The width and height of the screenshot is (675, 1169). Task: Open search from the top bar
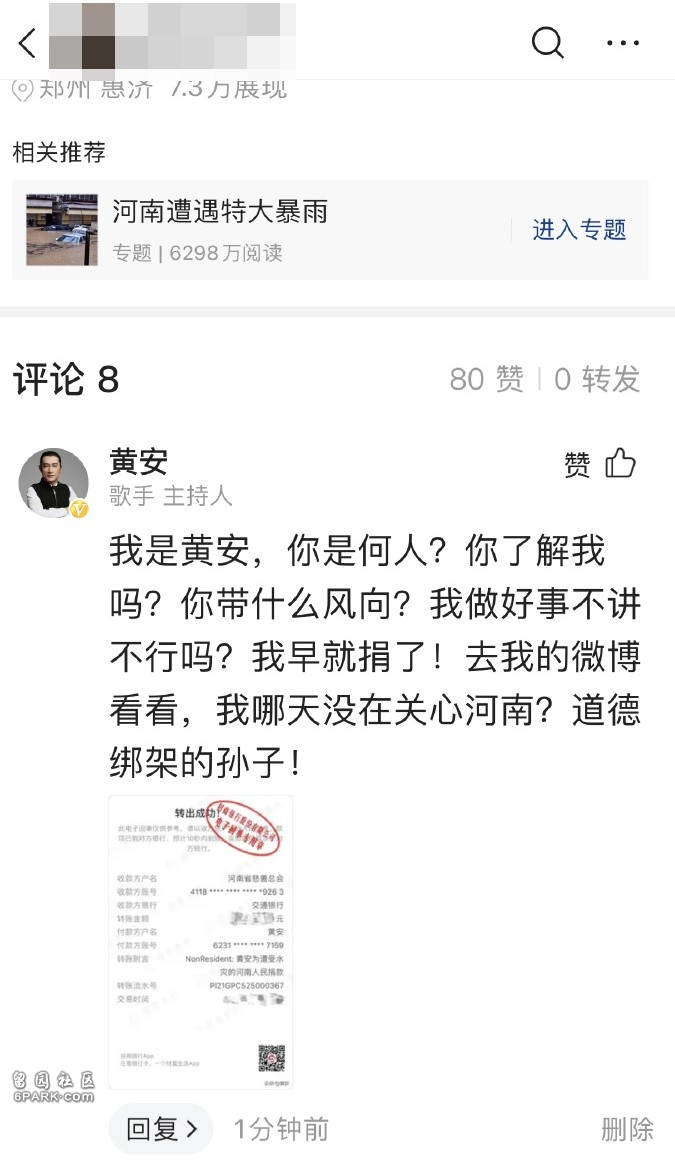click(x=547, y=43)
